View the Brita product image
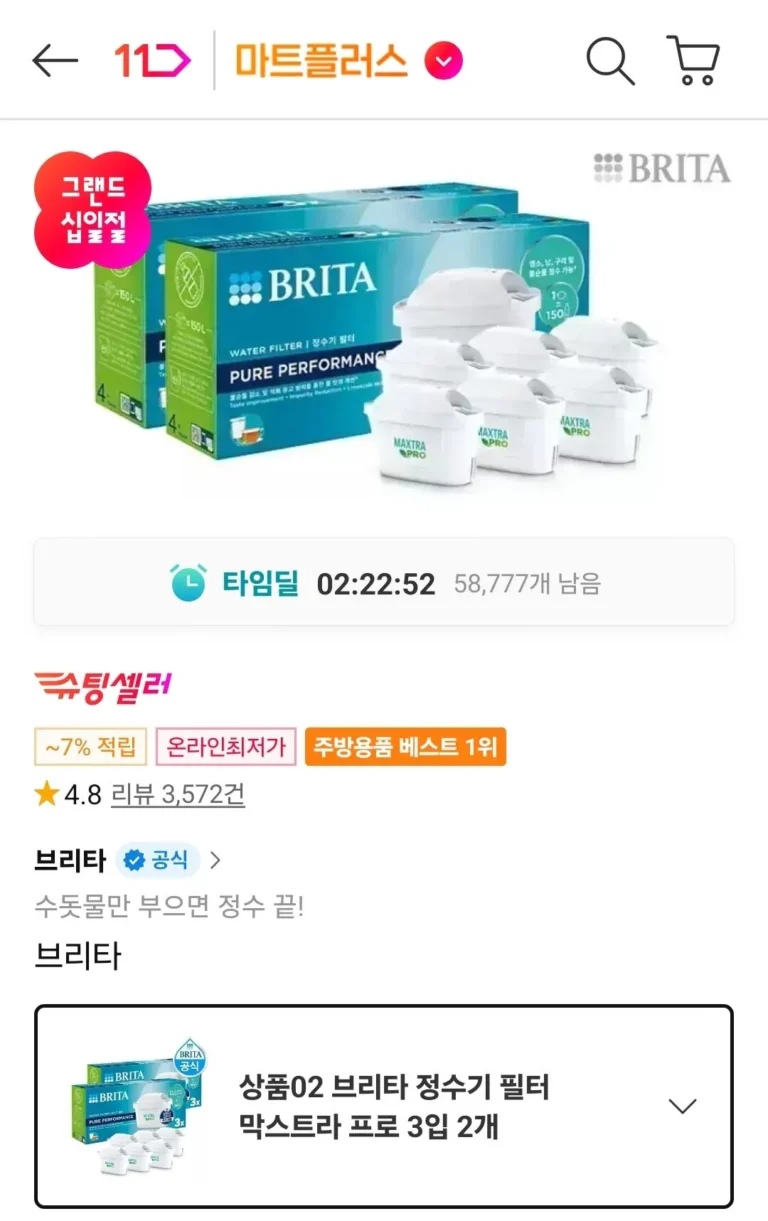768x1221 pixels. click(x=384, y=322)
